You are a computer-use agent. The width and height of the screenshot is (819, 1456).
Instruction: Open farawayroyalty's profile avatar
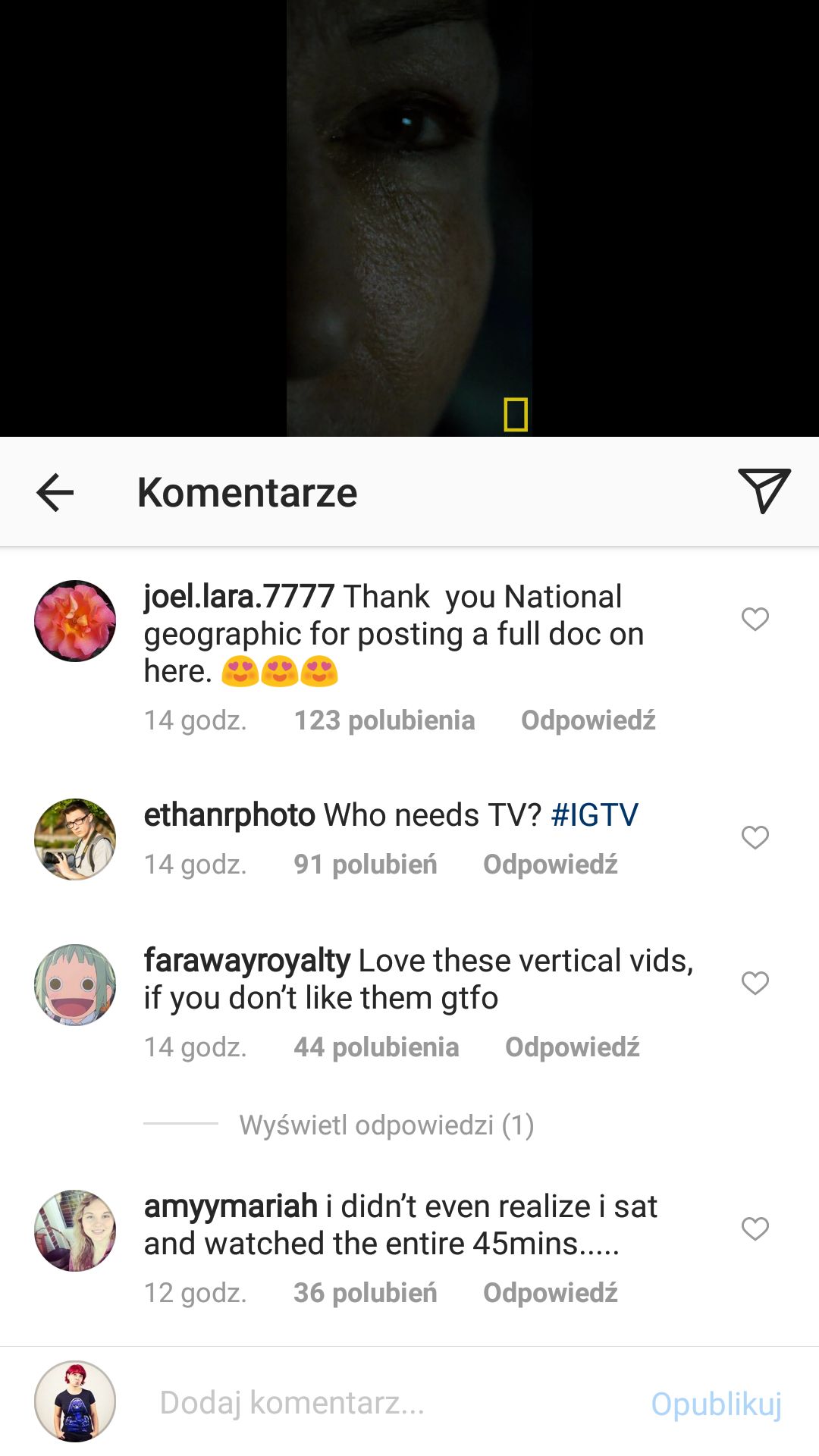pyautogui.click(x=75, y=985)
